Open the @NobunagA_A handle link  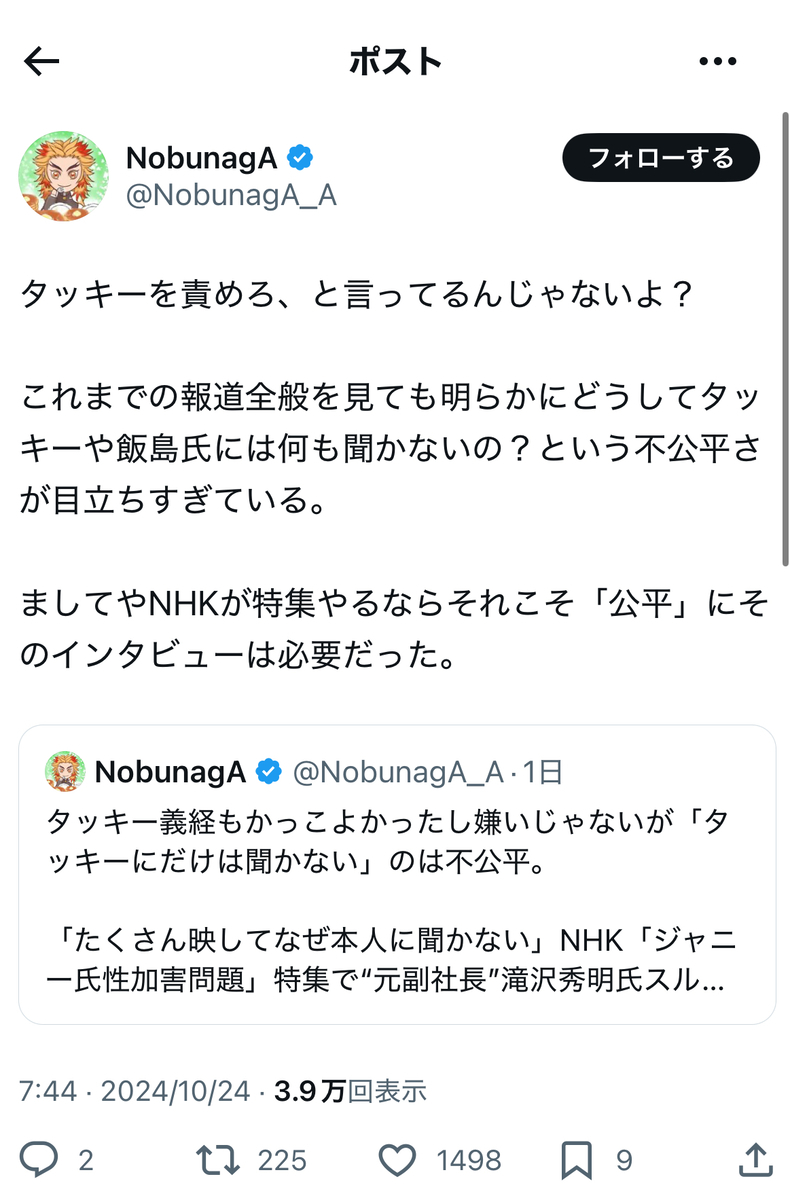[x=231, y=195]
